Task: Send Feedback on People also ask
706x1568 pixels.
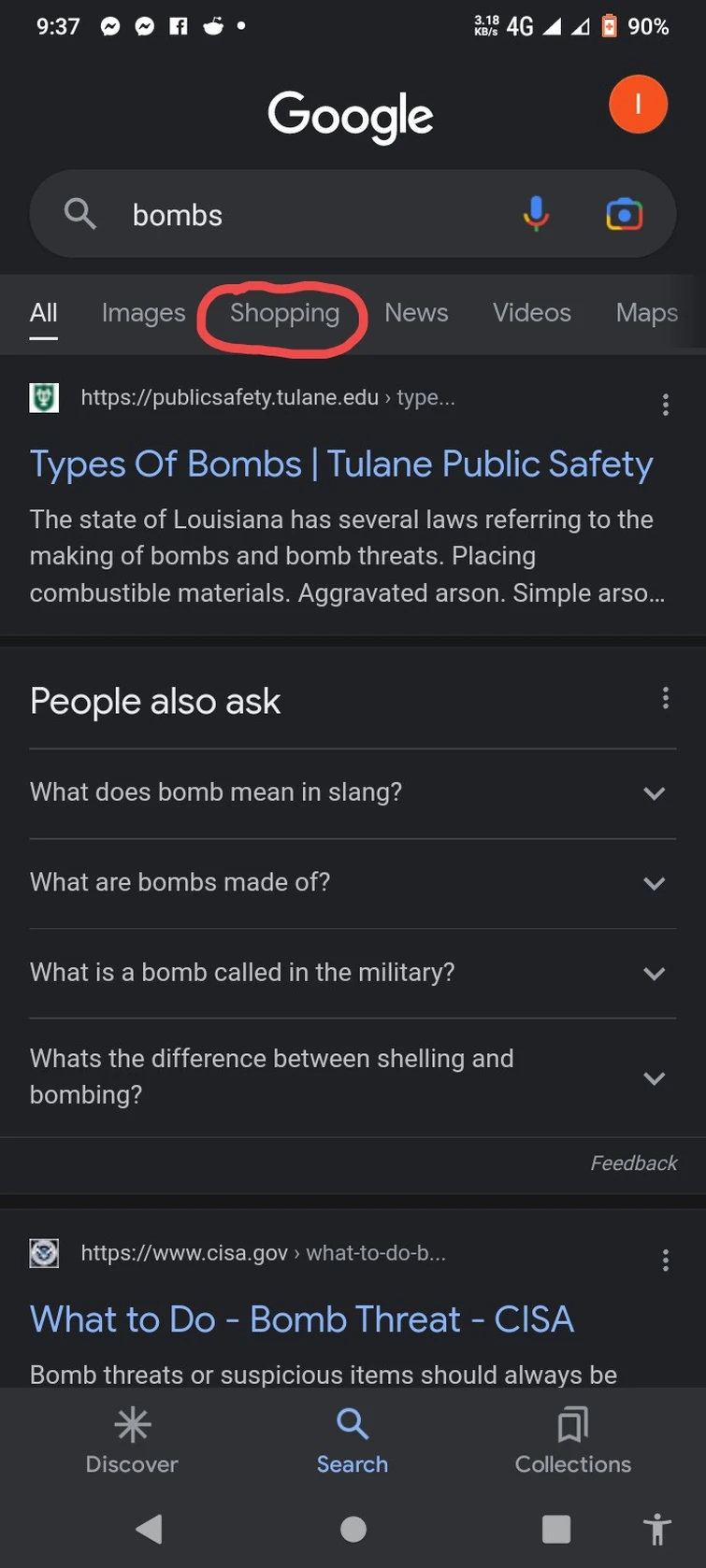Action: click(x=633, y=1163)
